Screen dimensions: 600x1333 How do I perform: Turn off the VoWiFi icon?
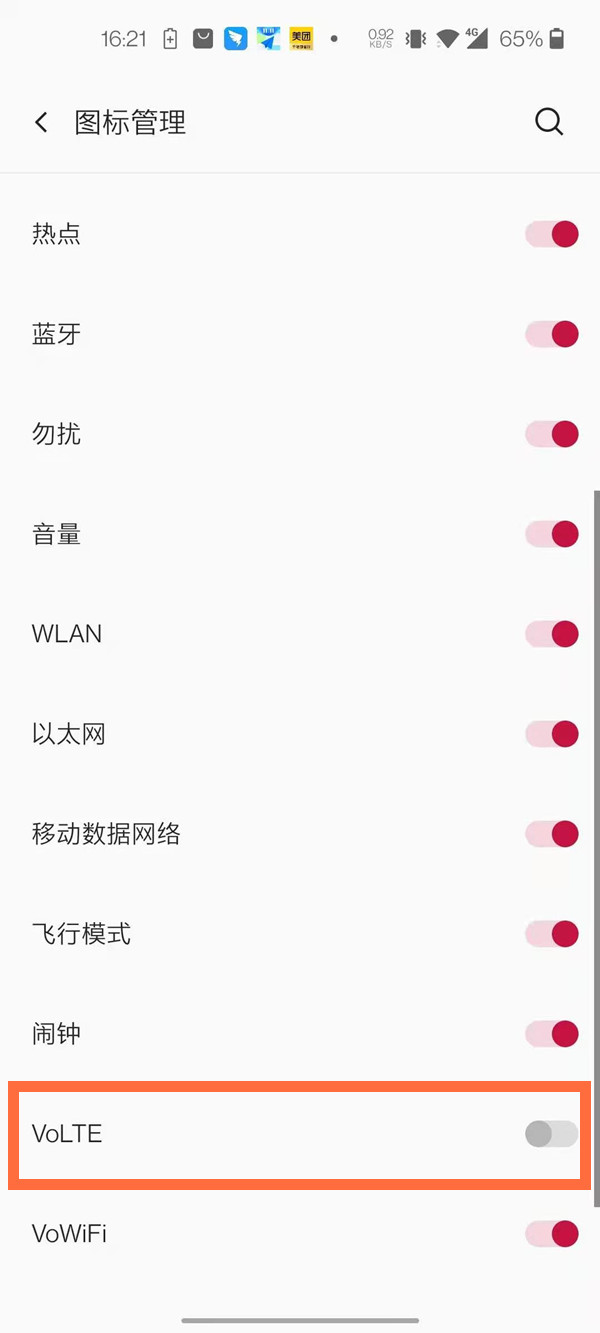click(x=552, y=1234)
